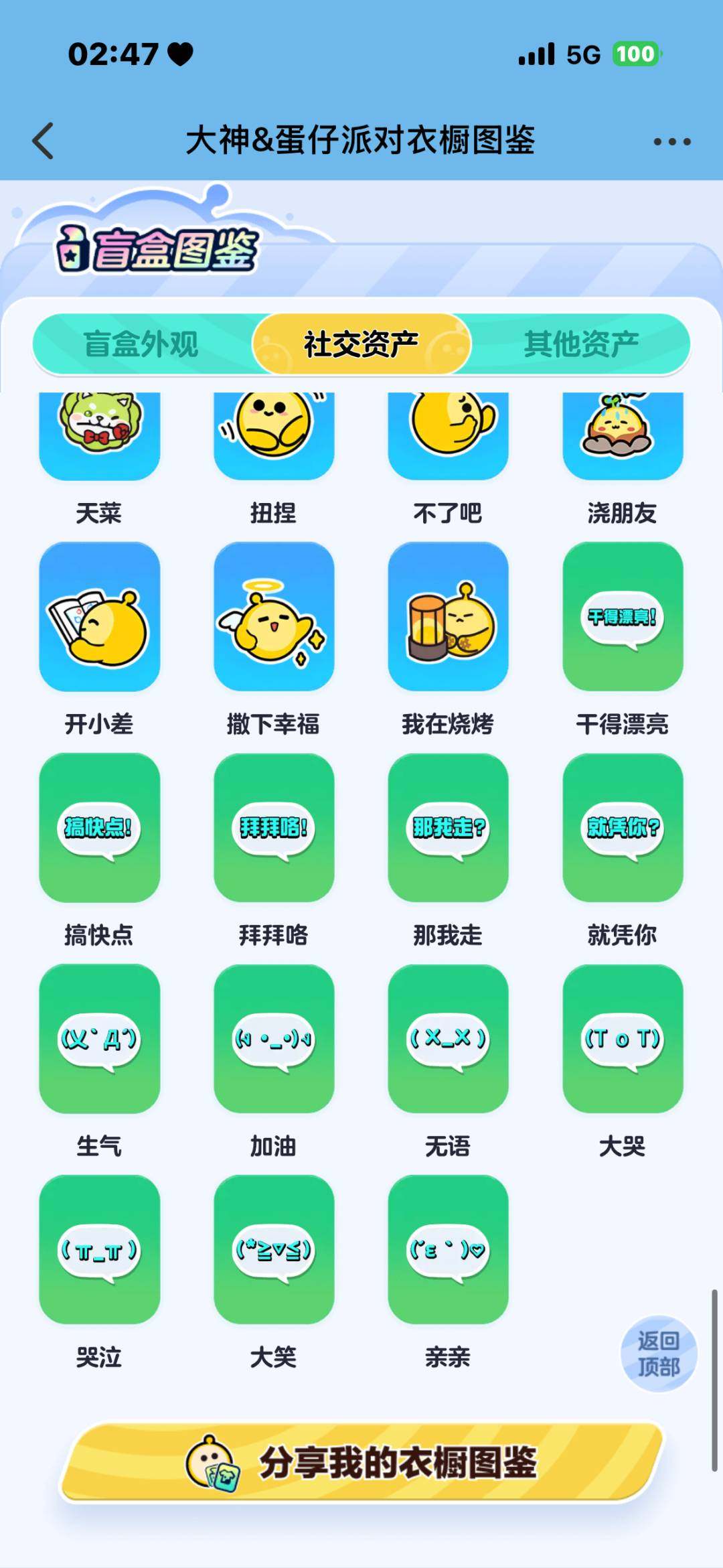Open the 搞快点 speech bubble emote
The height and width of the screenshot is (1568, 723).
pos(98,828)
